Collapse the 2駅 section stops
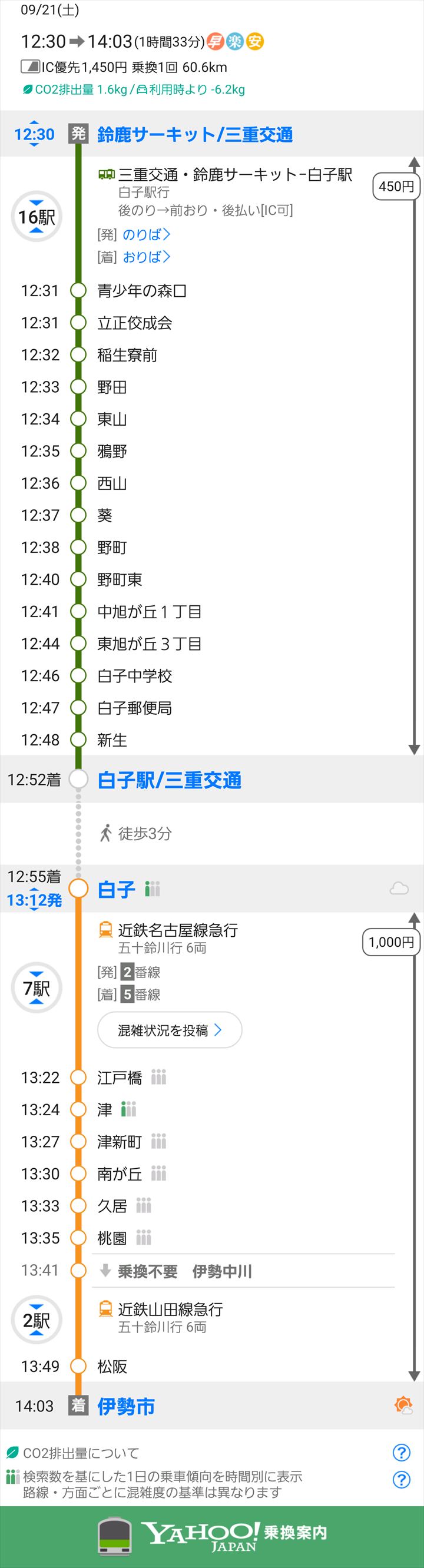This screenshot has width=424, height=1568. (37, 1320)
